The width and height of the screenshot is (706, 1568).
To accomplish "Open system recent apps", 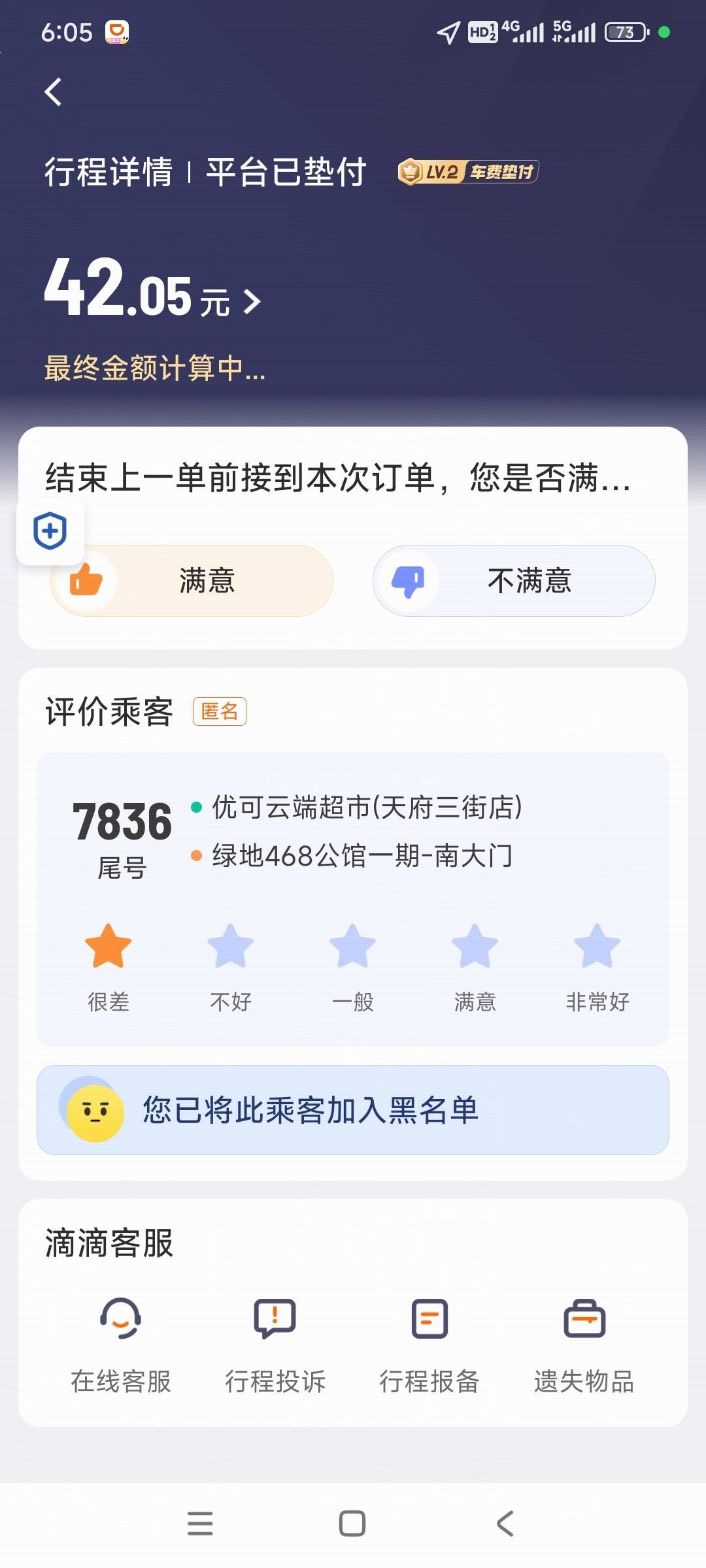I will pos(200,1524).
